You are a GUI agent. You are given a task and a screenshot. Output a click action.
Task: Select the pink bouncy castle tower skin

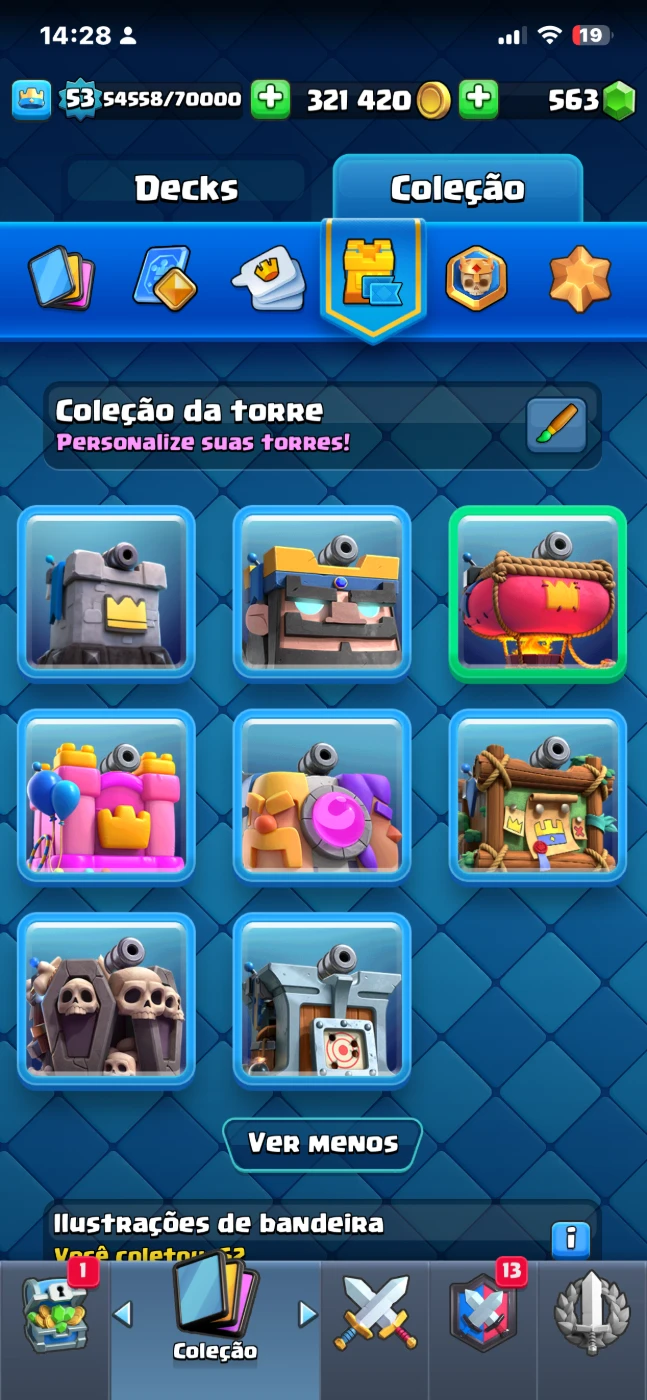coord(106,797)
